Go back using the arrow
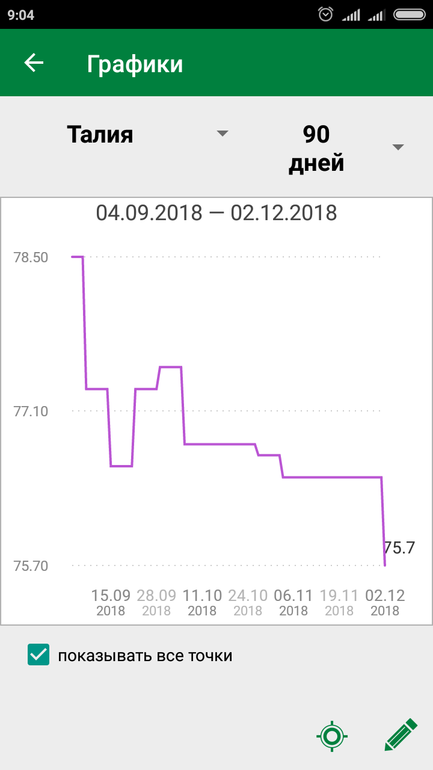The width and height of the screenshot is (433, 770). 34,63
